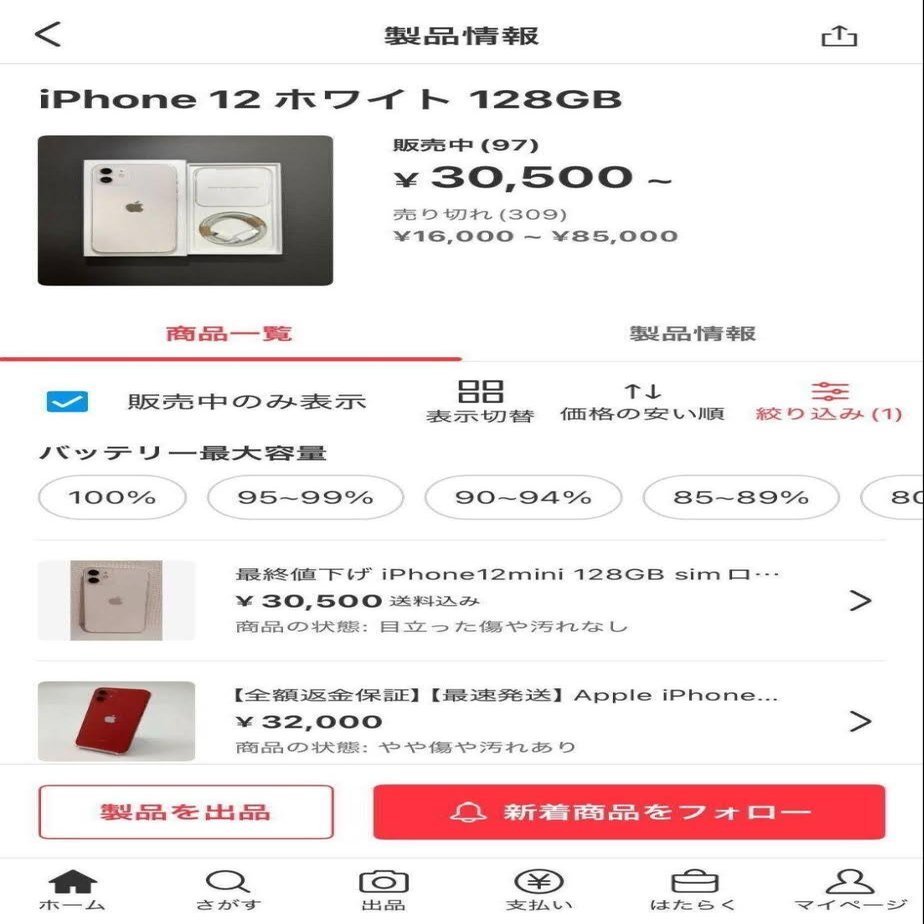The height and width of the screenshot is (924, 924).
Task: Apply the 85~89% battery filter
Action: (740, 497)
